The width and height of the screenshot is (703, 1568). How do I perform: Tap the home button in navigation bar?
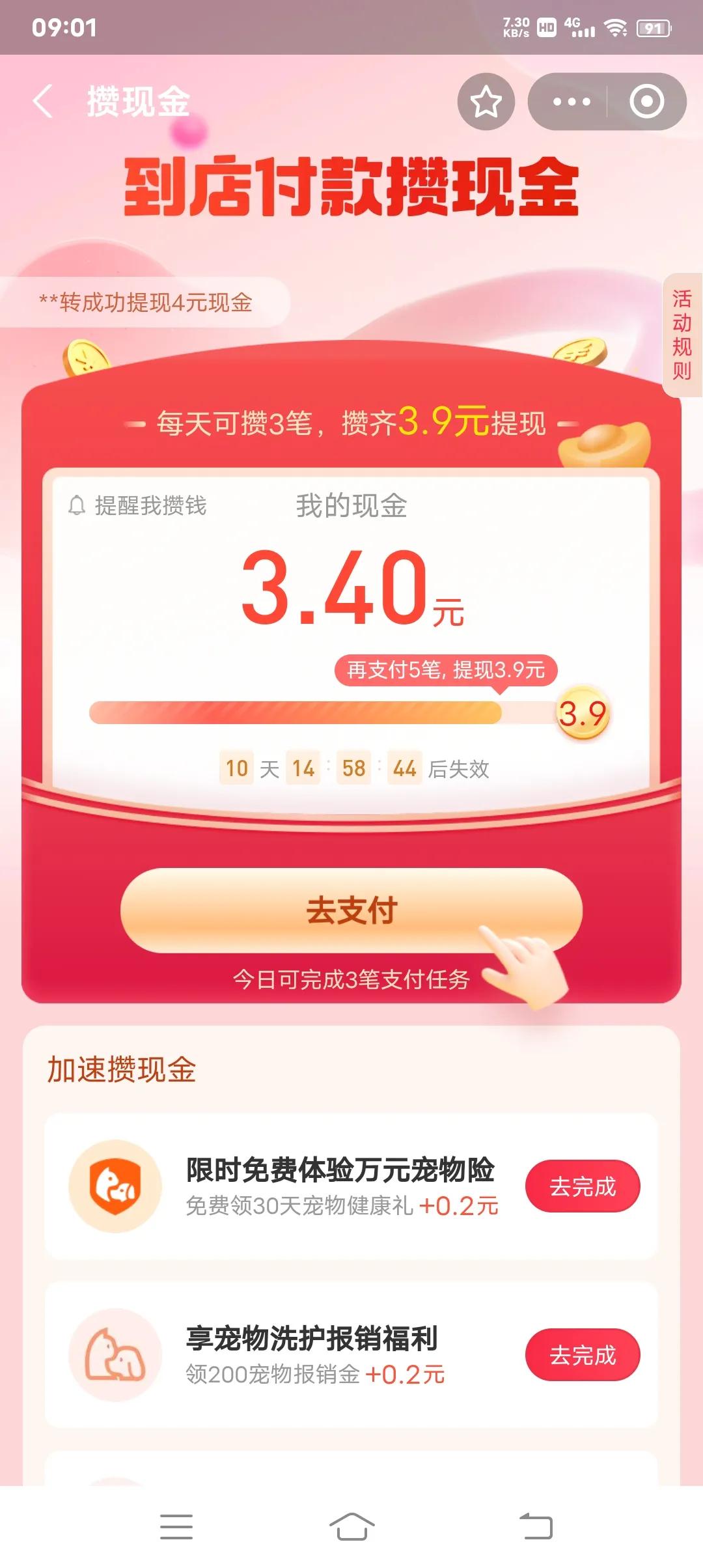(351, 1526)
